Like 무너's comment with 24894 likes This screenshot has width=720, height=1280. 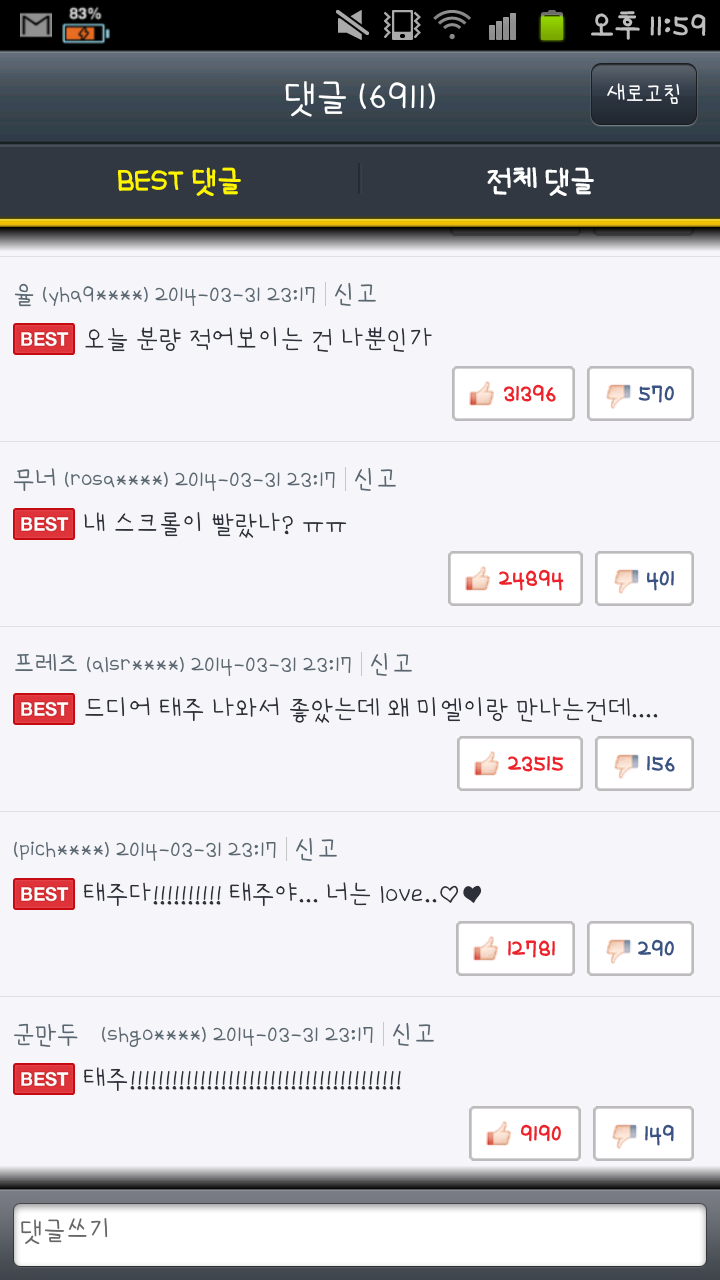tap(515, 579)
